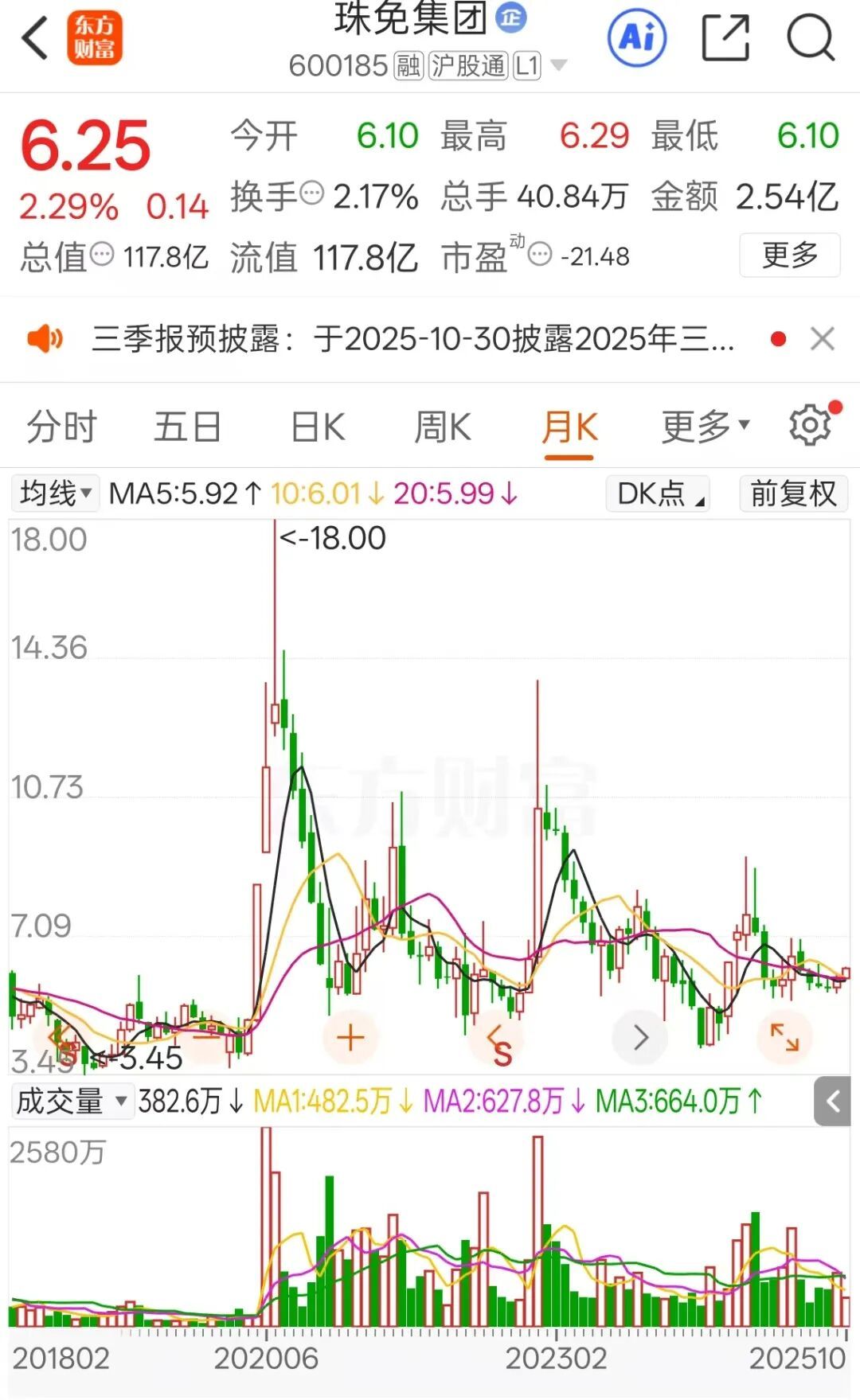Toggle the DK点 indicator
This screenshot has height=1400, width=860.
point(658,493)
